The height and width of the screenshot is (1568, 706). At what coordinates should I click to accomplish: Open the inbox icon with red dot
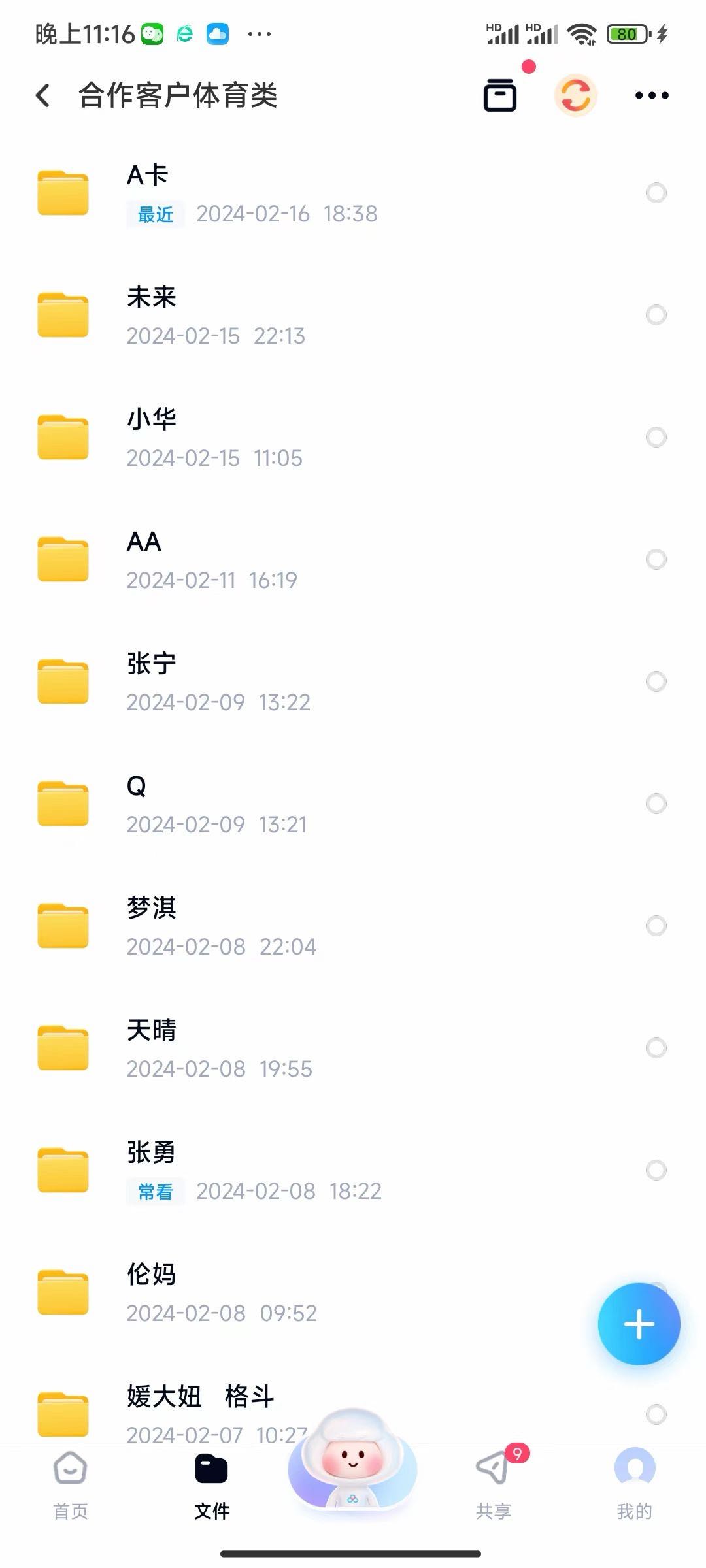click(x=500, y=95)
